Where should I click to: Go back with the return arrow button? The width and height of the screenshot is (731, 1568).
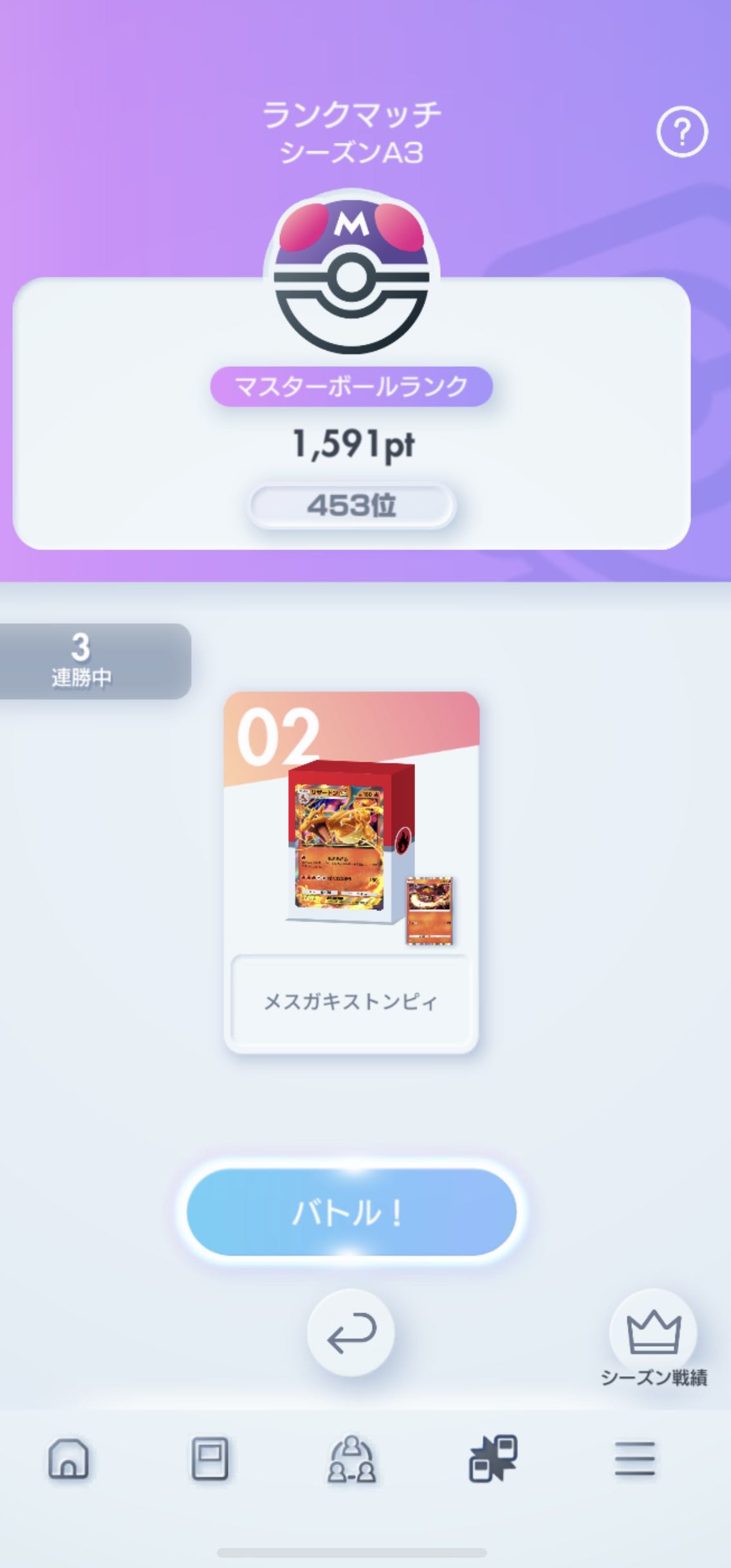(x=351, y=1333)
